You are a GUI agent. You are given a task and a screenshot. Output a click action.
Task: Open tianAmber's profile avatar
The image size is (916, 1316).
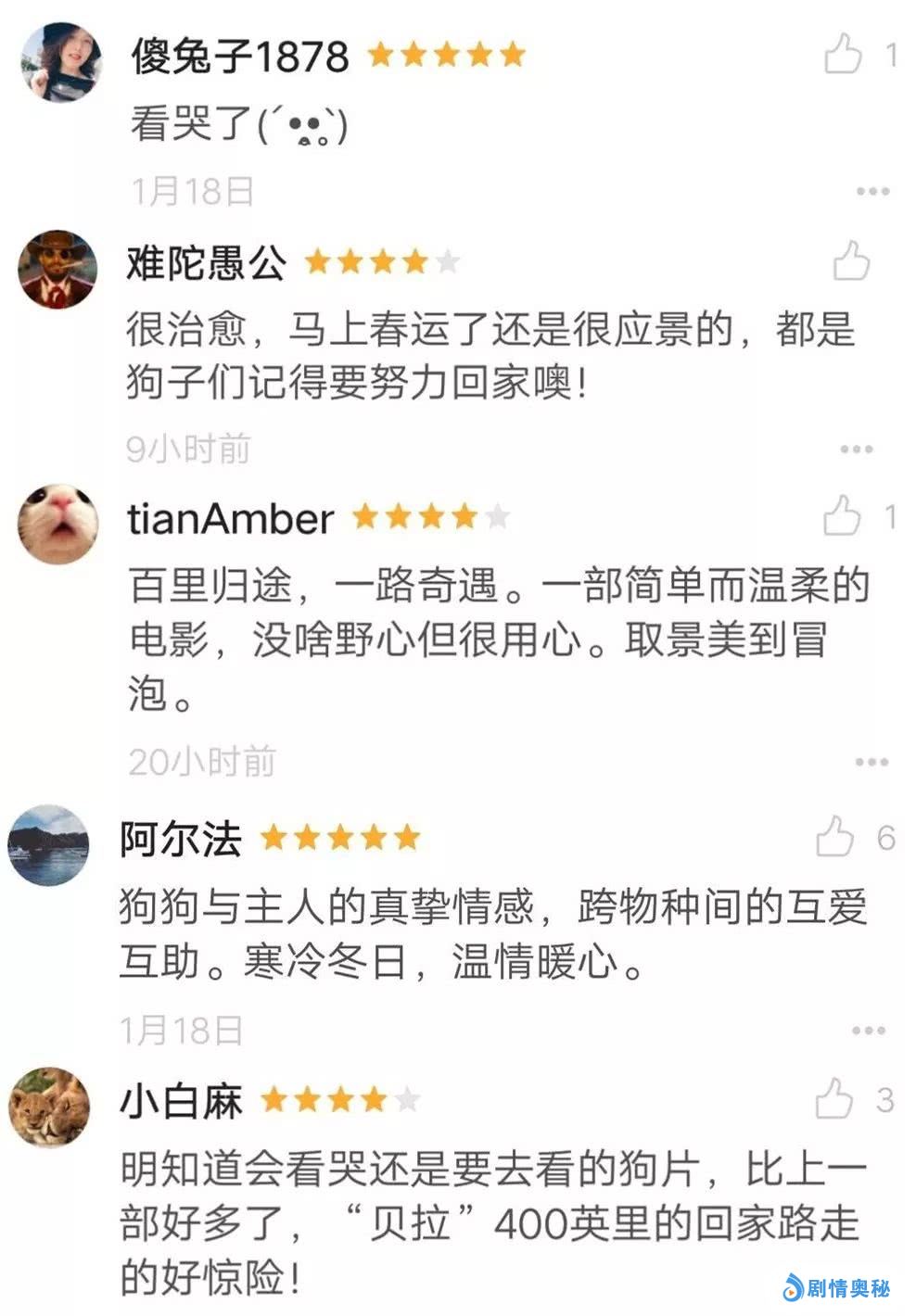(57, 524)
